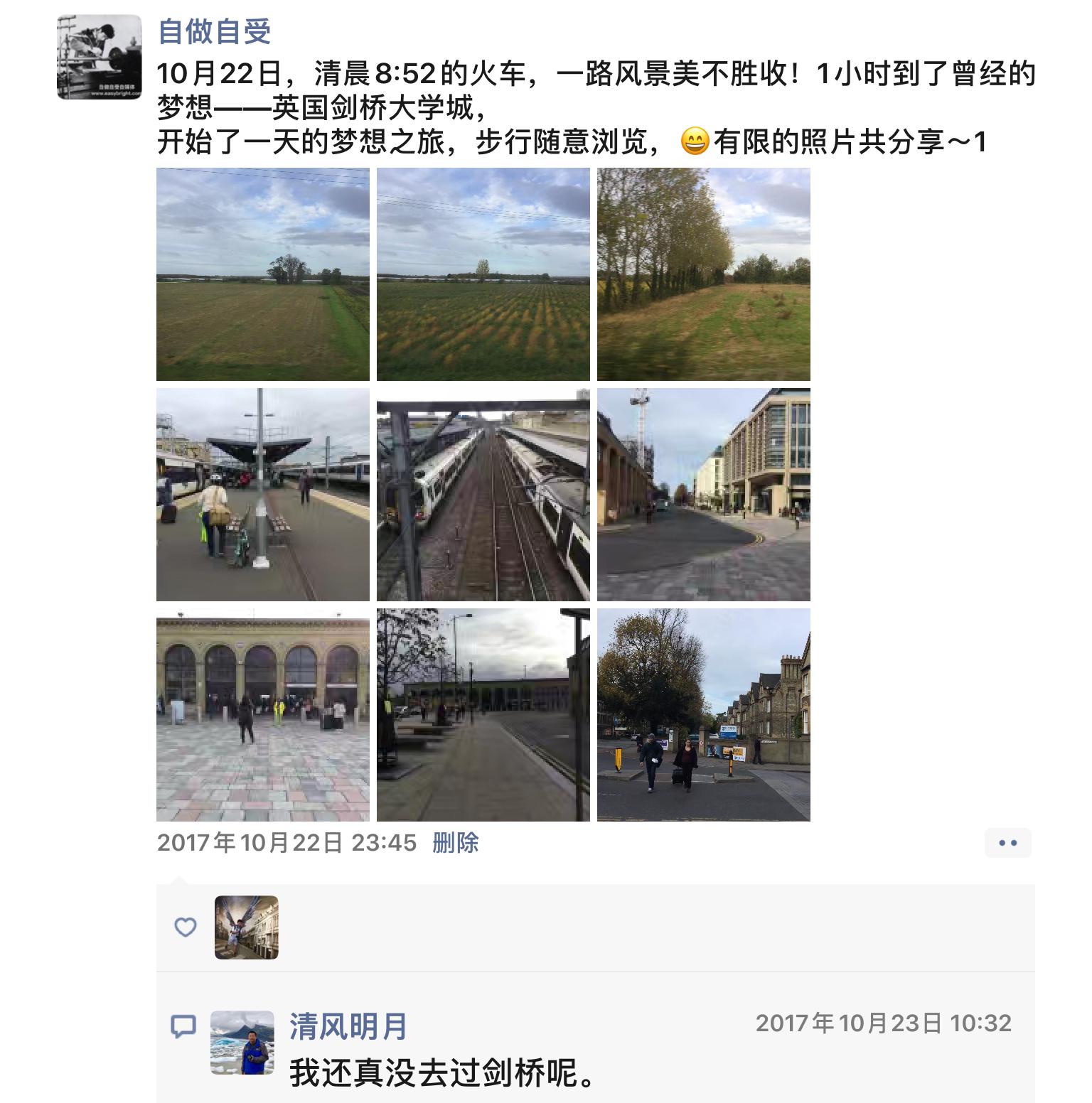Open photo of modern building street
The height and width of the screenshot is (1103, 1092).
click(704, 495)
